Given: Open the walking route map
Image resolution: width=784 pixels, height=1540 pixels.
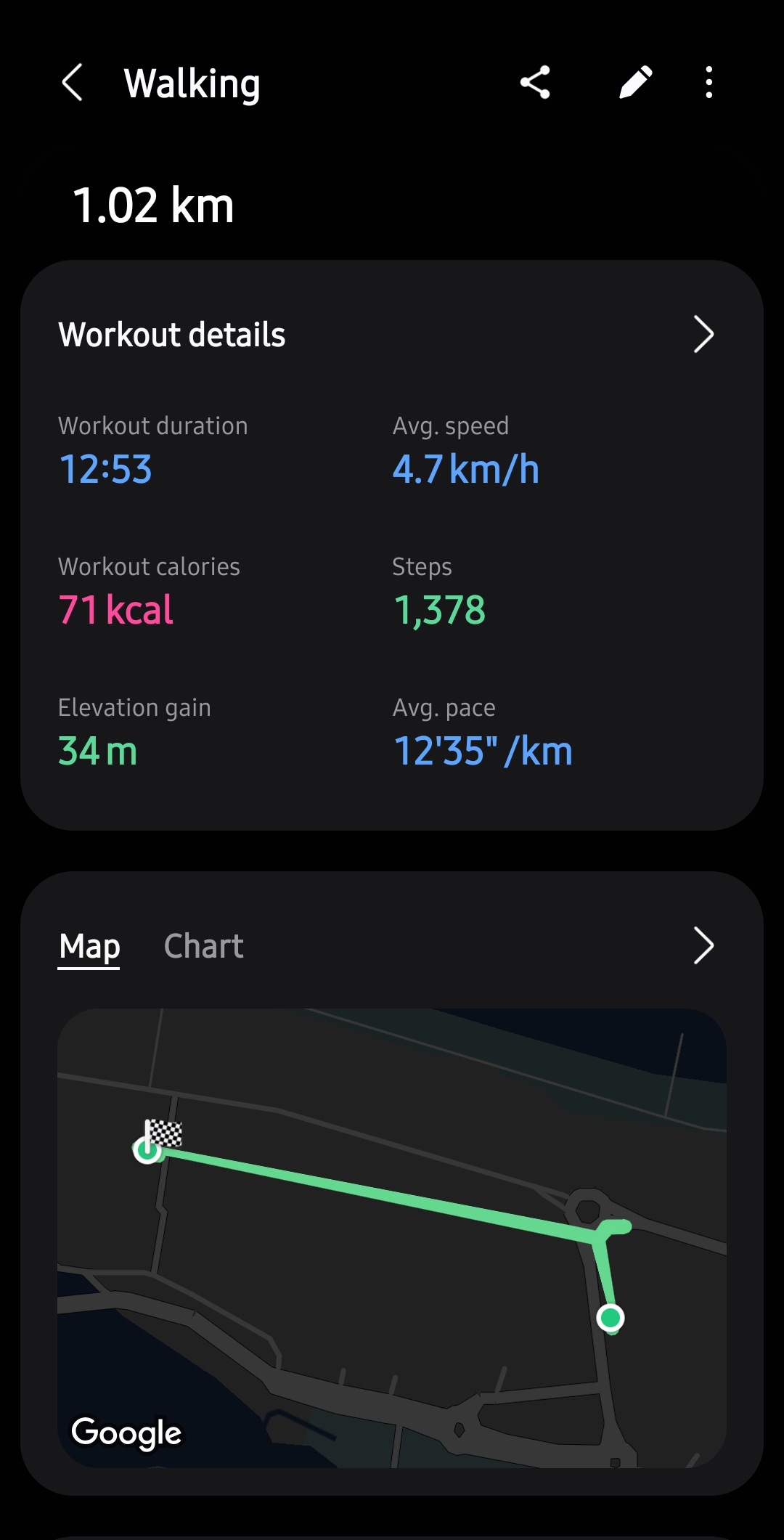Looking at the screenshot, I should coord(392,1237).
